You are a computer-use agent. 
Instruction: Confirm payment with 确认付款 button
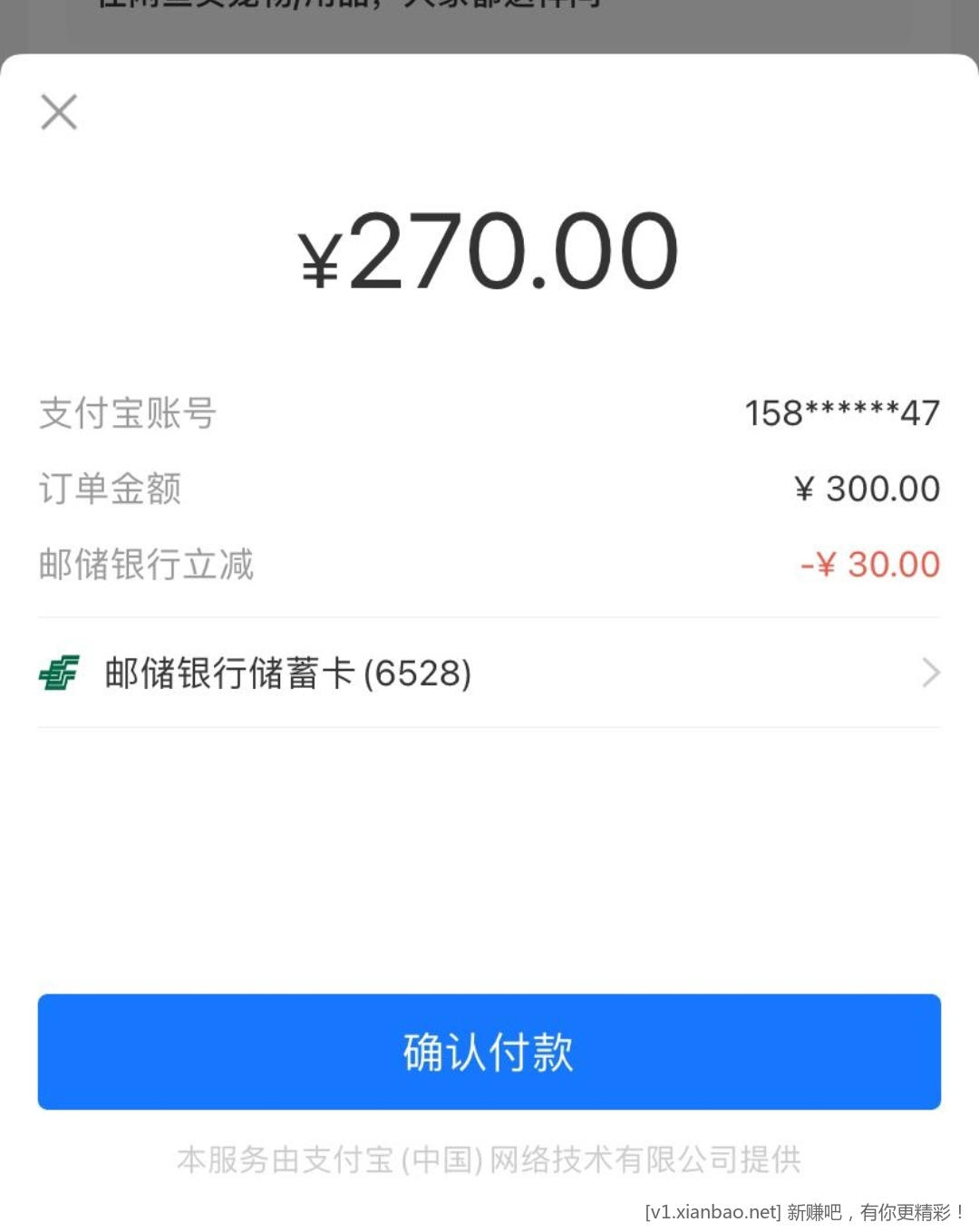tap(489, 1052)
